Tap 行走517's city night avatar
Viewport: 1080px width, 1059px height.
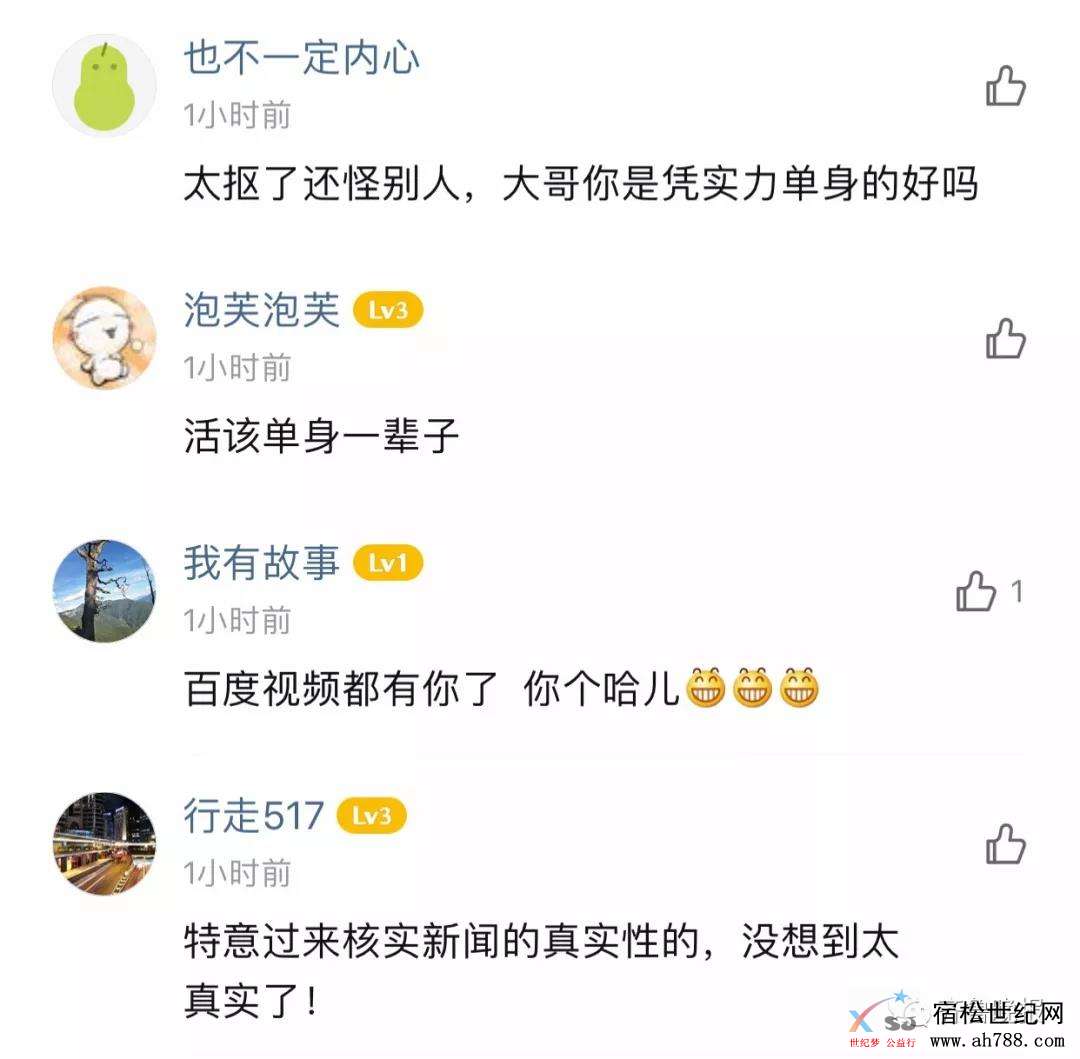[x=105, y=843]
